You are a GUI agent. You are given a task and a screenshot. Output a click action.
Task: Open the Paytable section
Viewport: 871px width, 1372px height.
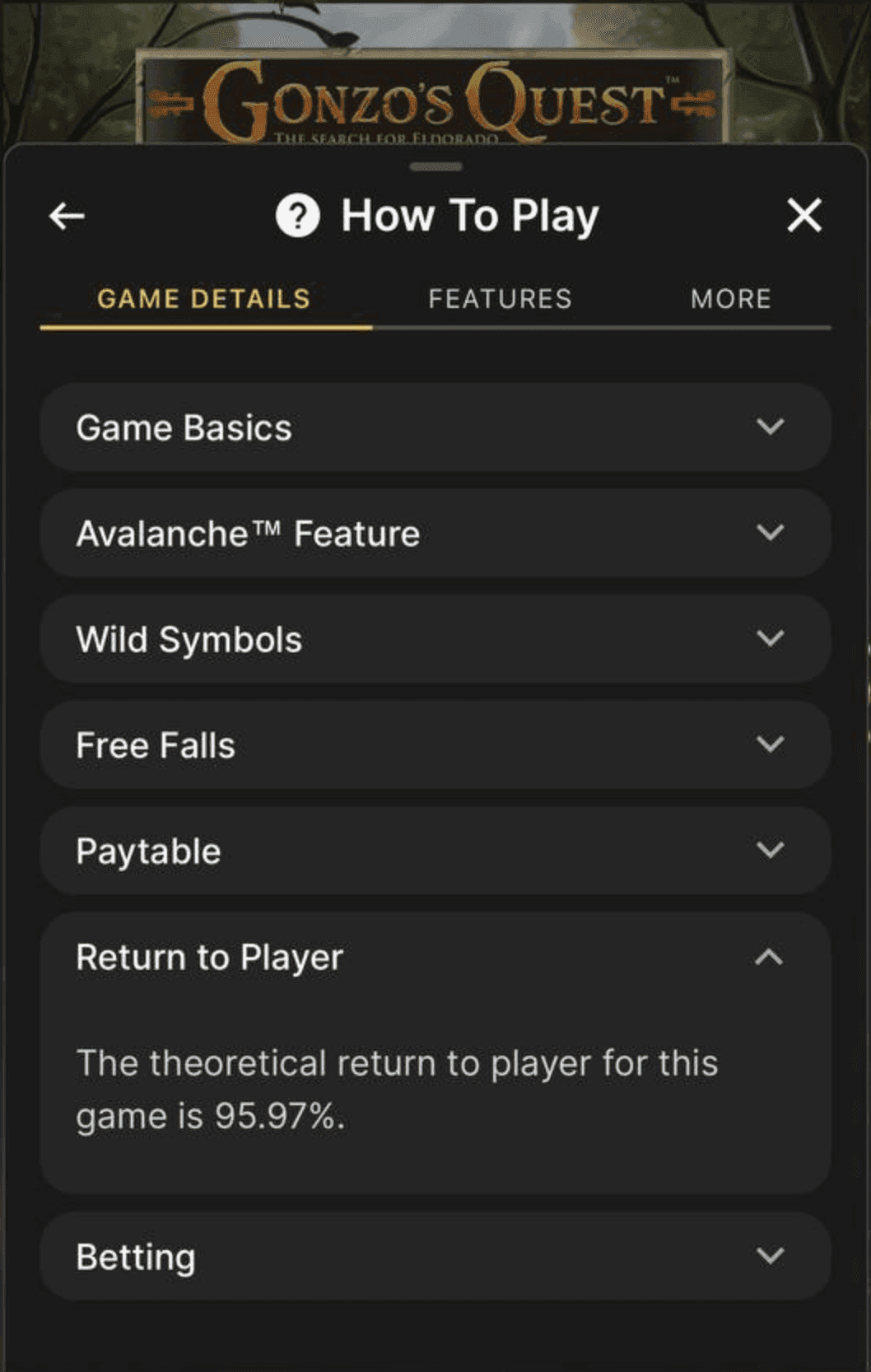pyautogui.click(x=435, y=851)
